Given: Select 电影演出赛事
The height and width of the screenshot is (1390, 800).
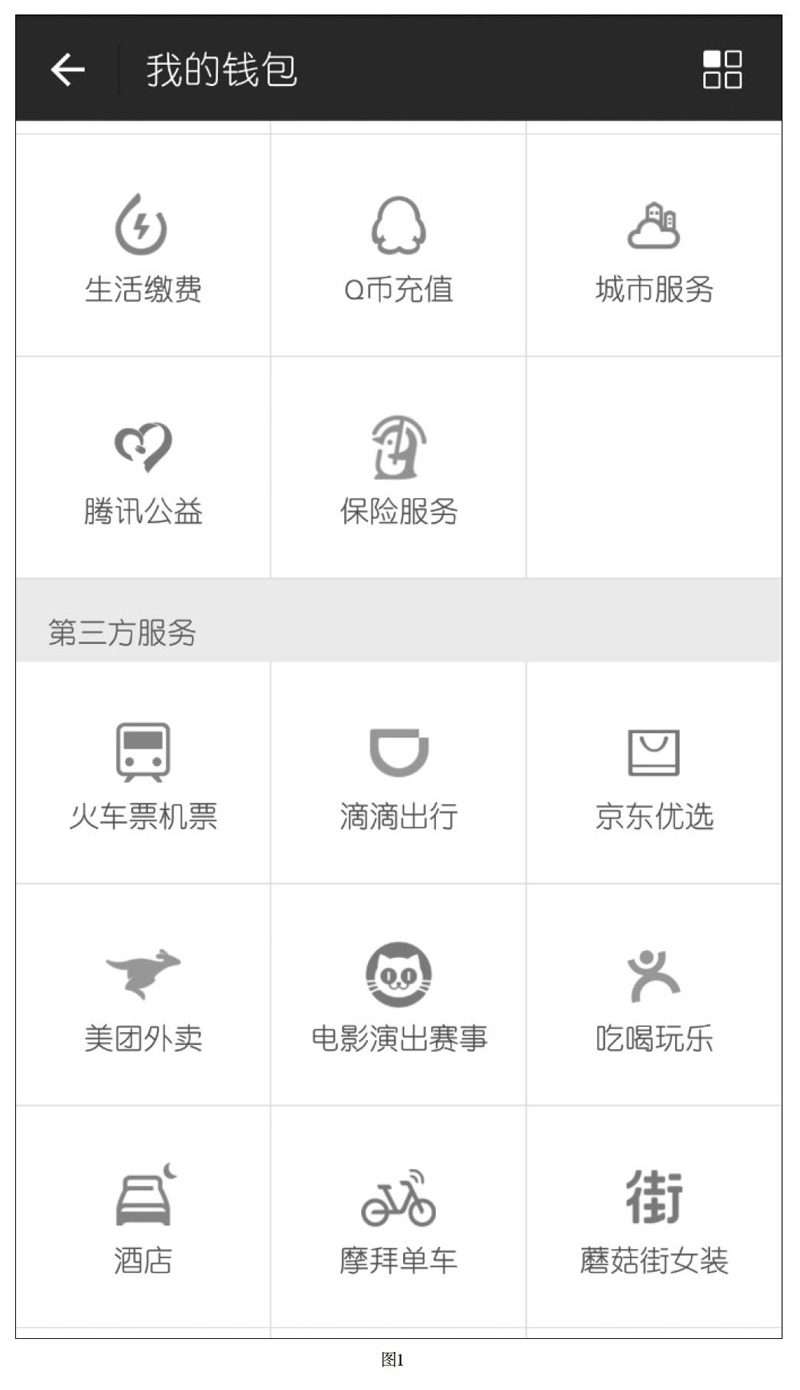Looking at the screenshot, I should coord(398,995).
